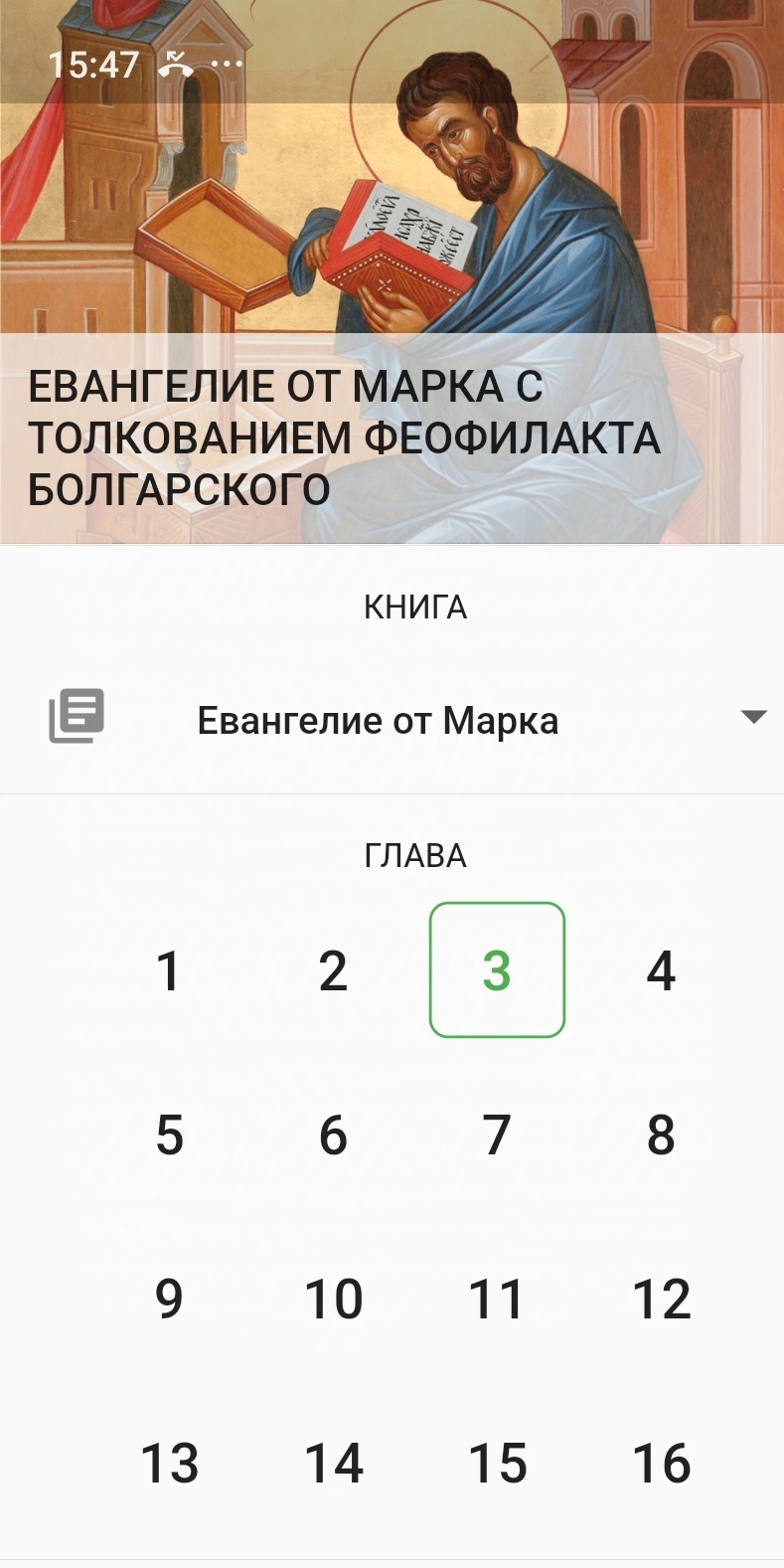Go to chapter 13
784x1568 pixels.
(169, 1463)
